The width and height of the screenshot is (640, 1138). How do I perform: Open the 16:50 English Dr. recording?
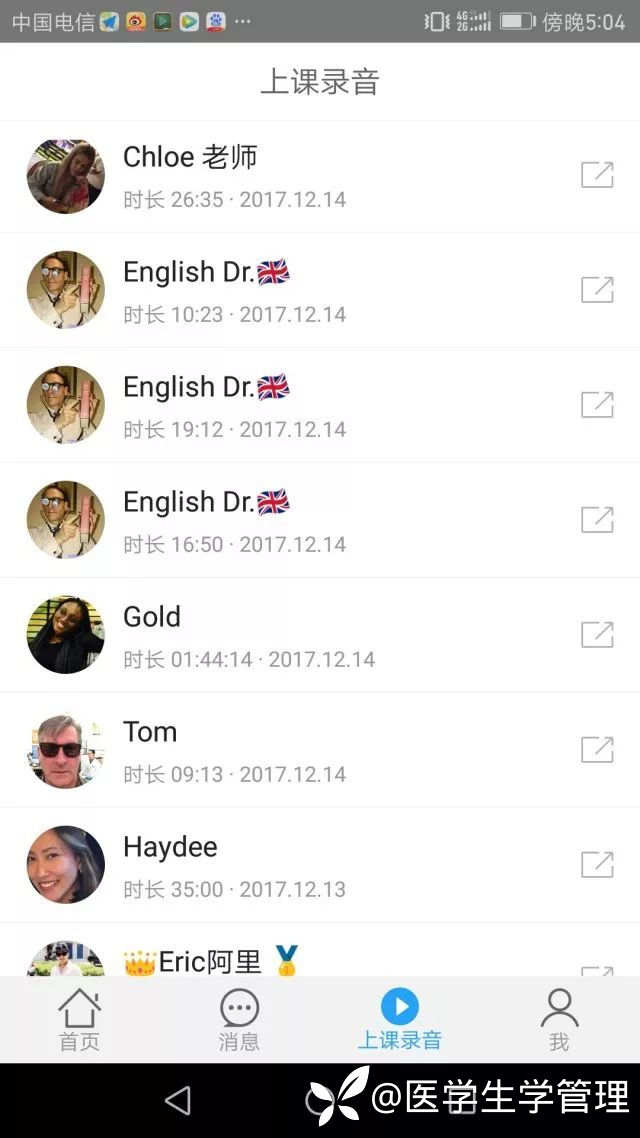300,521
